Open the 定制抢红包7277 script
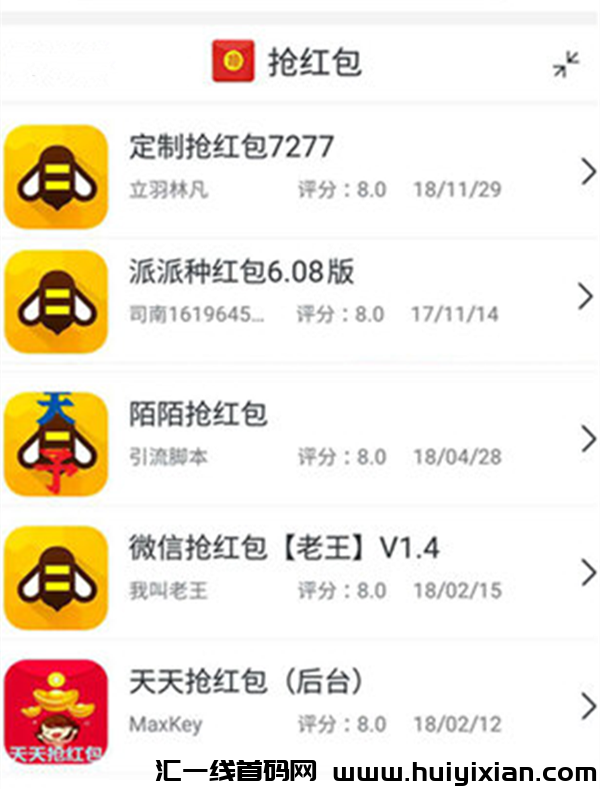600x789 pixels. [x=300, y=166]
